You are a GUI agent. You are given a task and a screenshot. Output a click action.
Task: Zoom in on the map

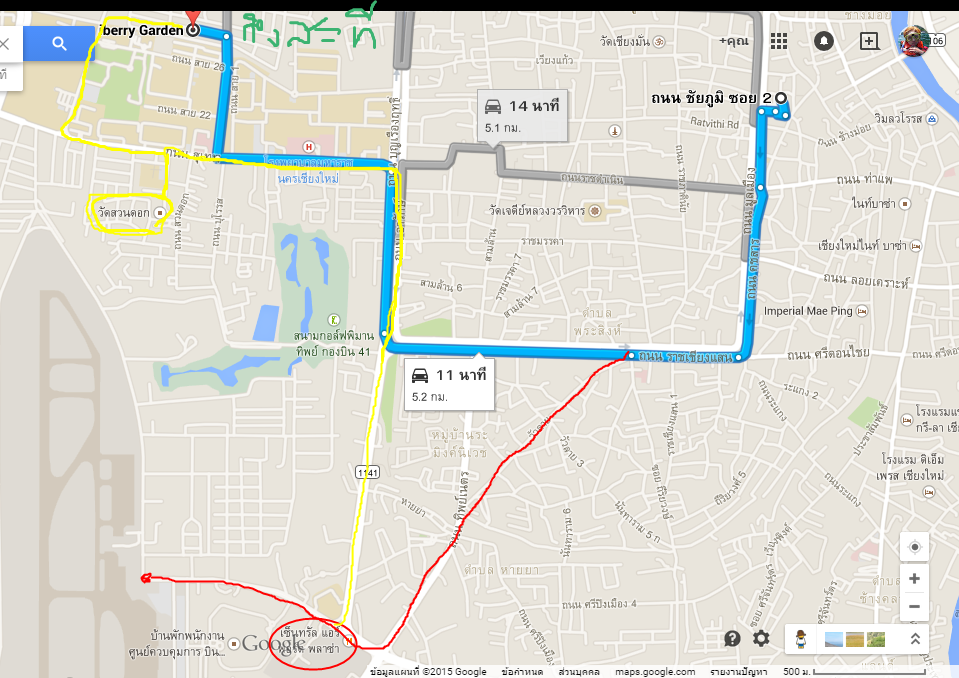pos(914,578)
